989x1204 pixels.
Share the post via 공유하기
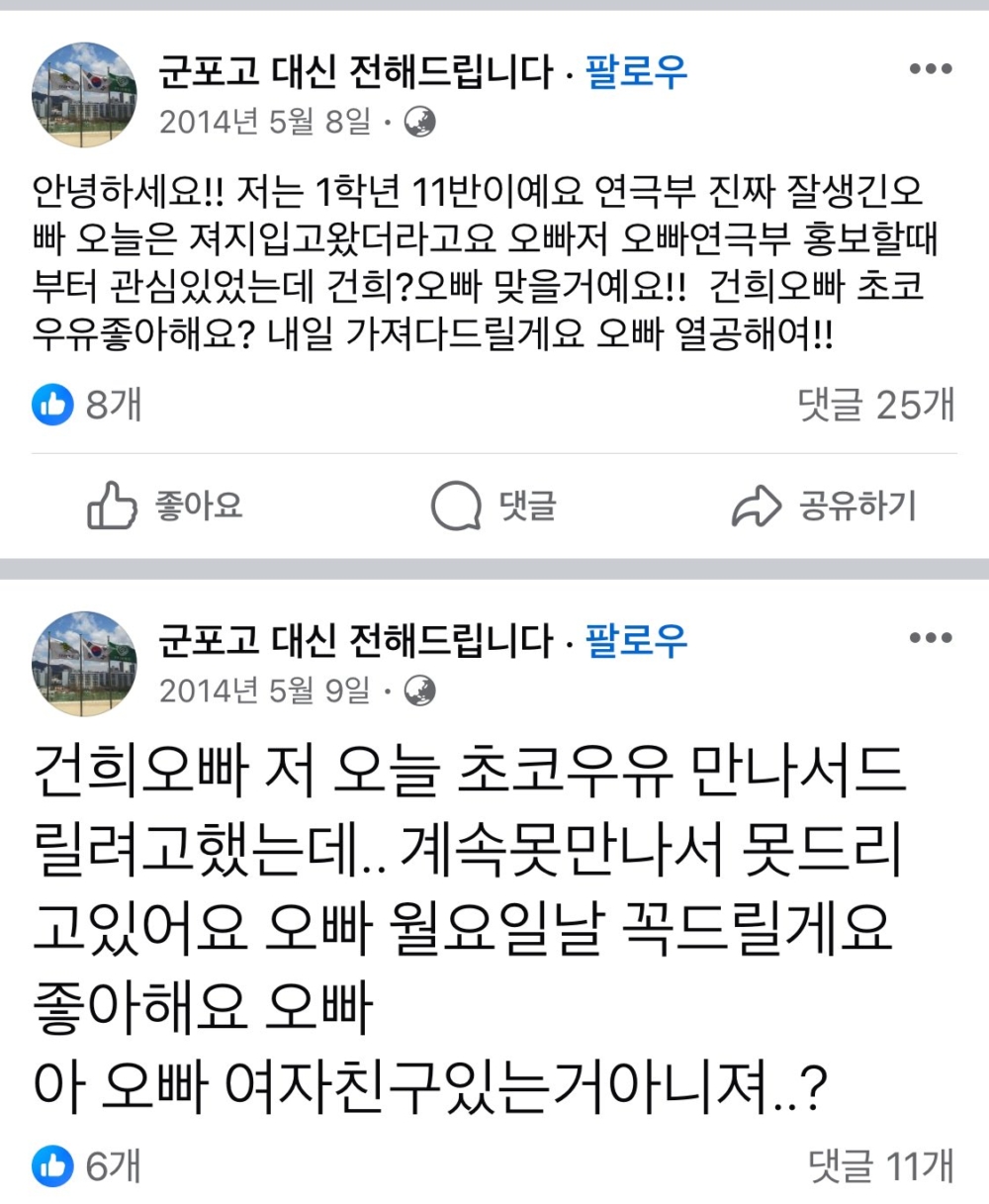tap(824, 507)
